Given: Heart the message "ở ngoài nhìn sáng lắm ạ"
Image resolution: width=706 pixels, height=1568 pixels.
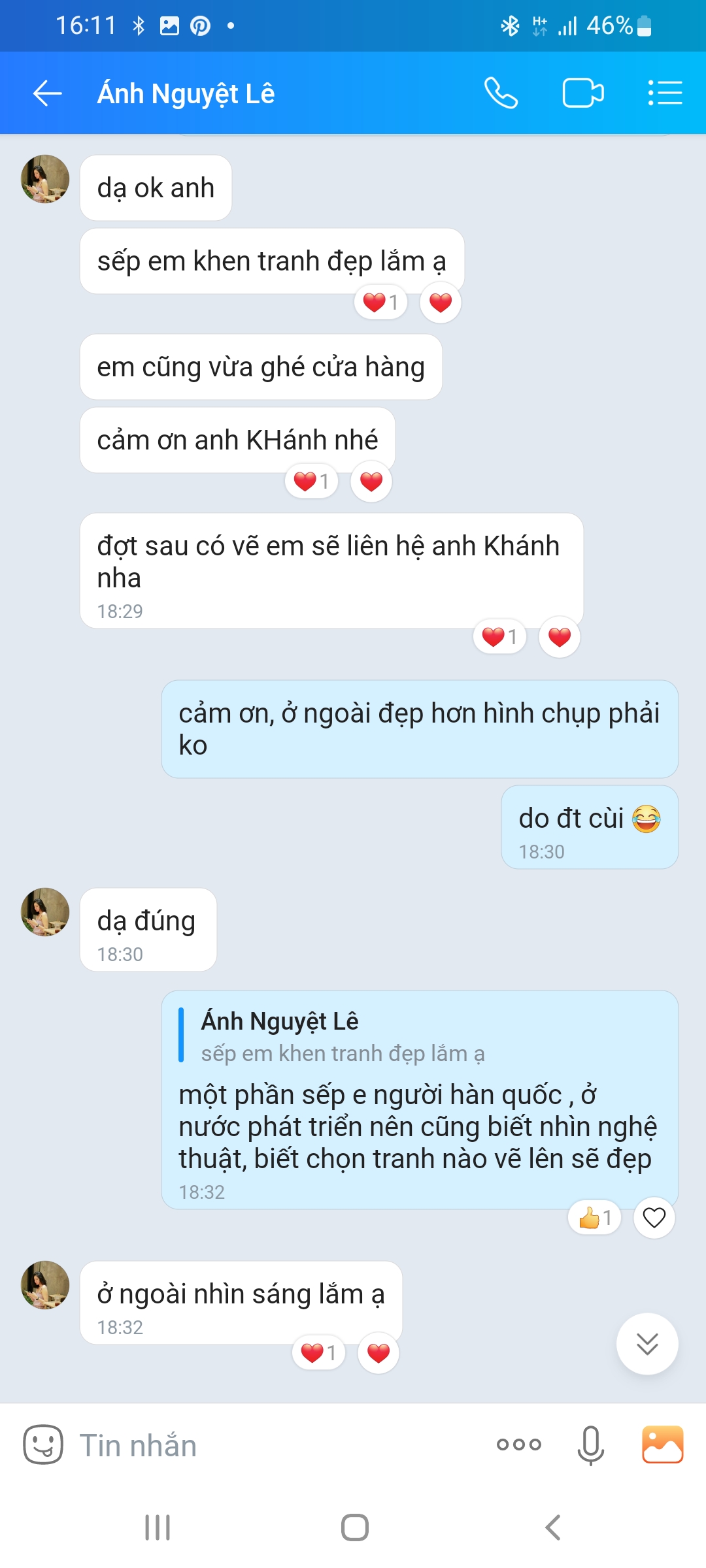Looking at the screenshot, I should [378, 1352].
